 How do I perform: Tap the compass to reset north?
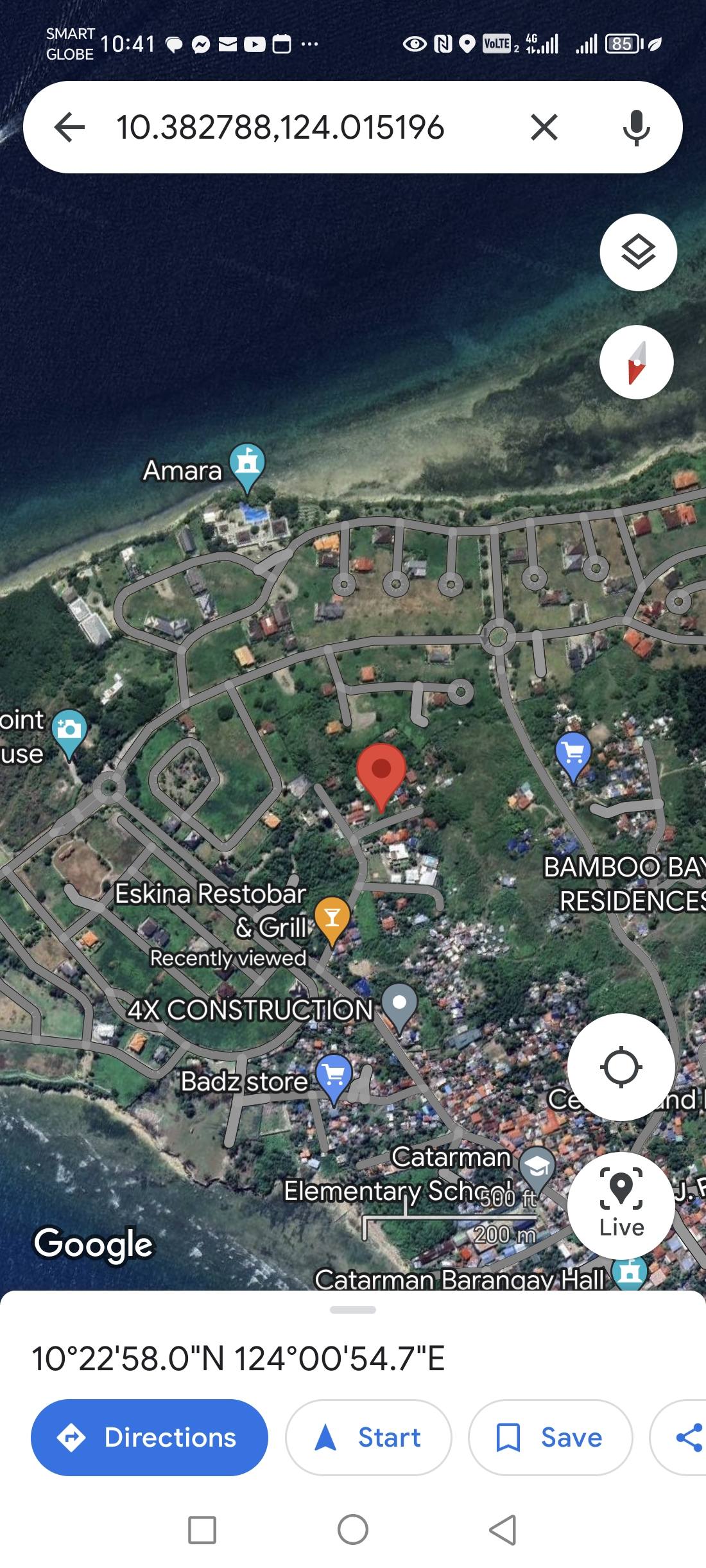[x=636, y=362]
